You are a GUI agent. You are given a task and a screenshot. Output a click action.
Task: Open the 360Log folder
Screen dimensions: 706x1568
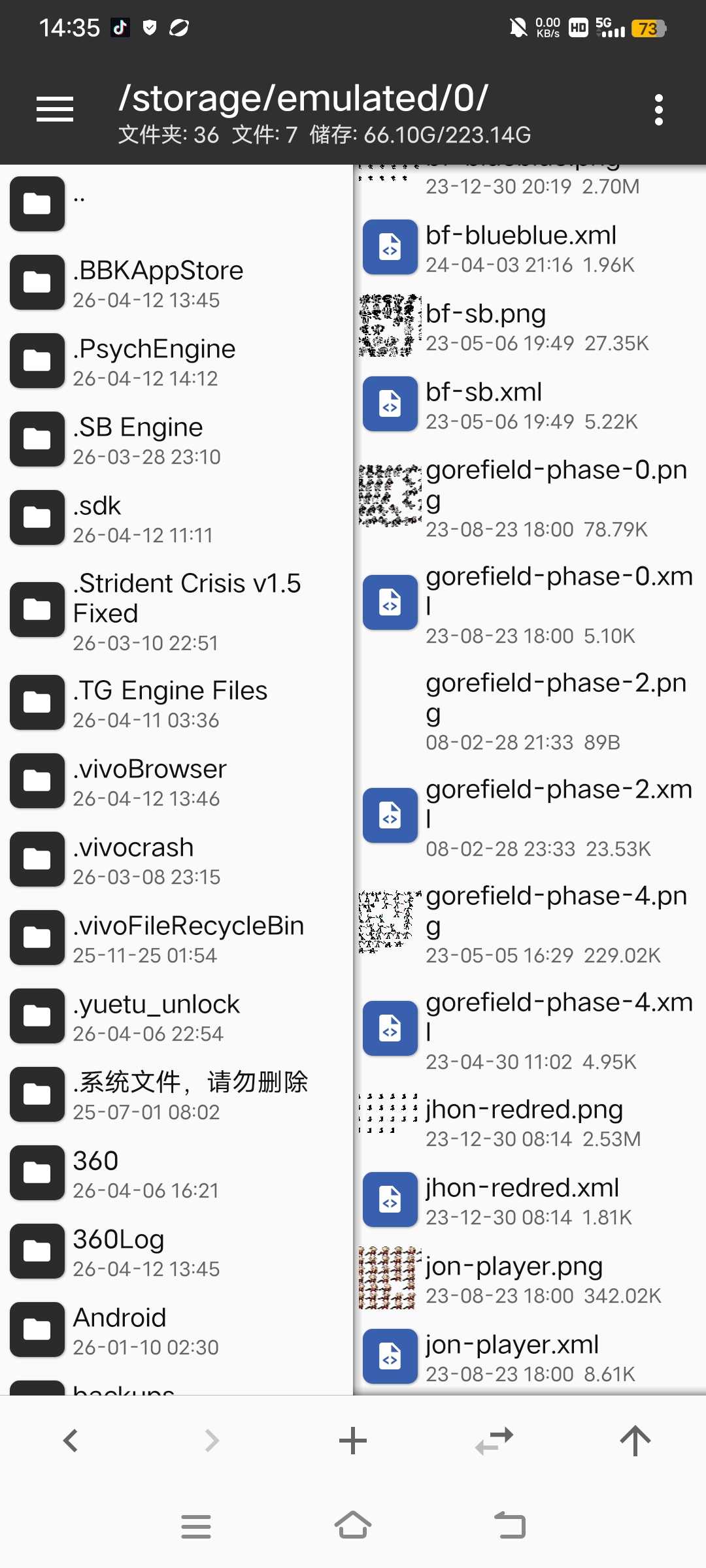tap(176, 1252)
